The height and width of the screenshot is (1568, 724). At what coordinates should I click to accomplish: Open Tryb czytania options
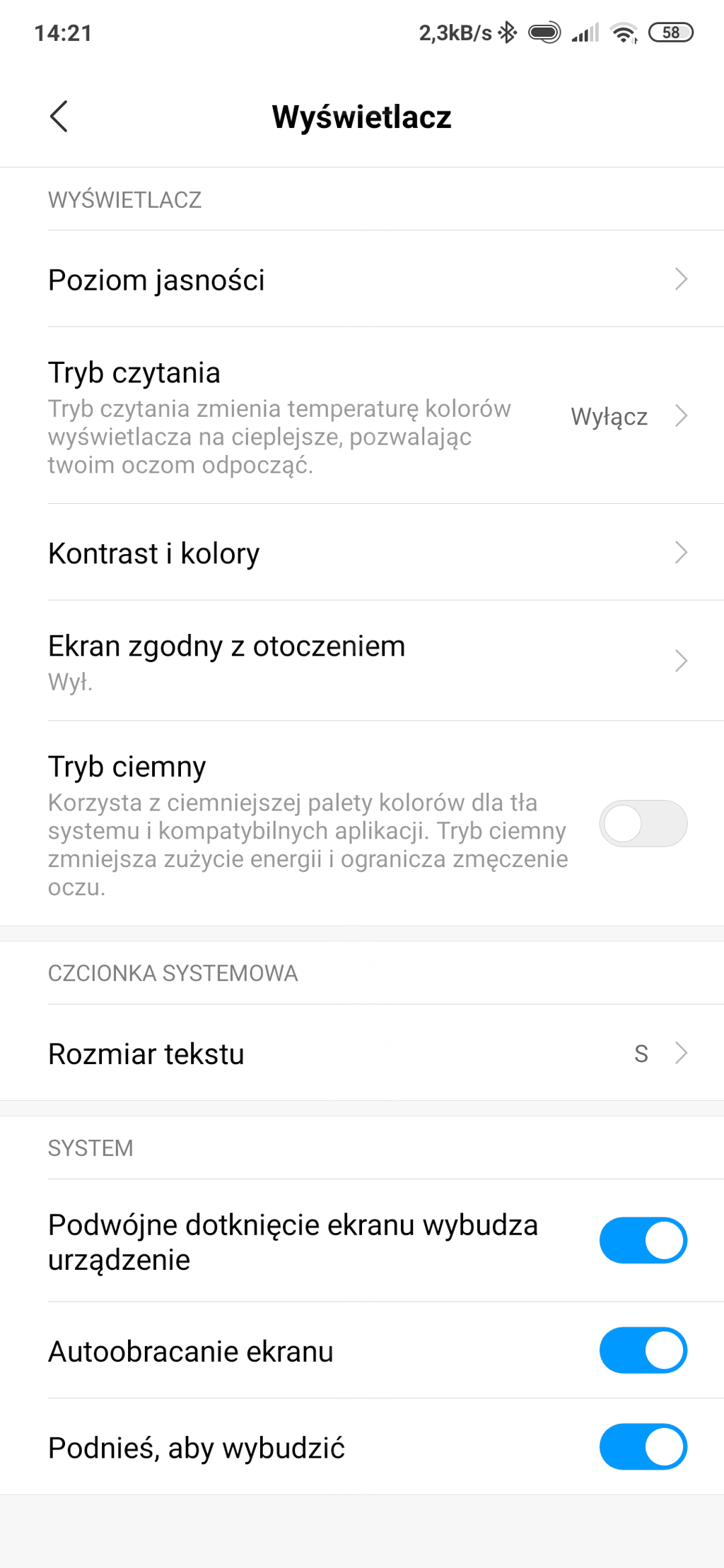coord(362,416)
